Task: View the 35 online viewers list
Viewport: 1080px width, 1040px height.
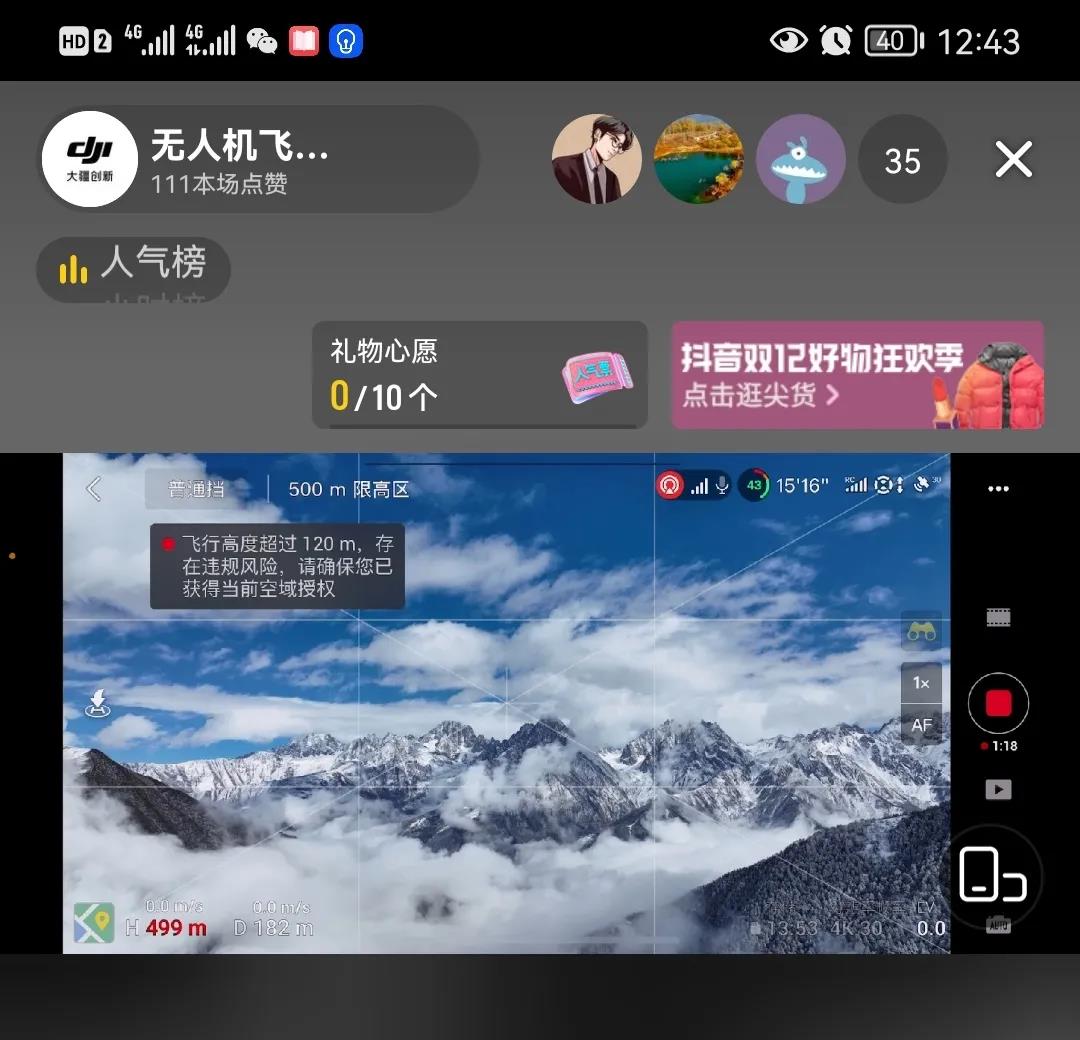Action: click(902, 160)
